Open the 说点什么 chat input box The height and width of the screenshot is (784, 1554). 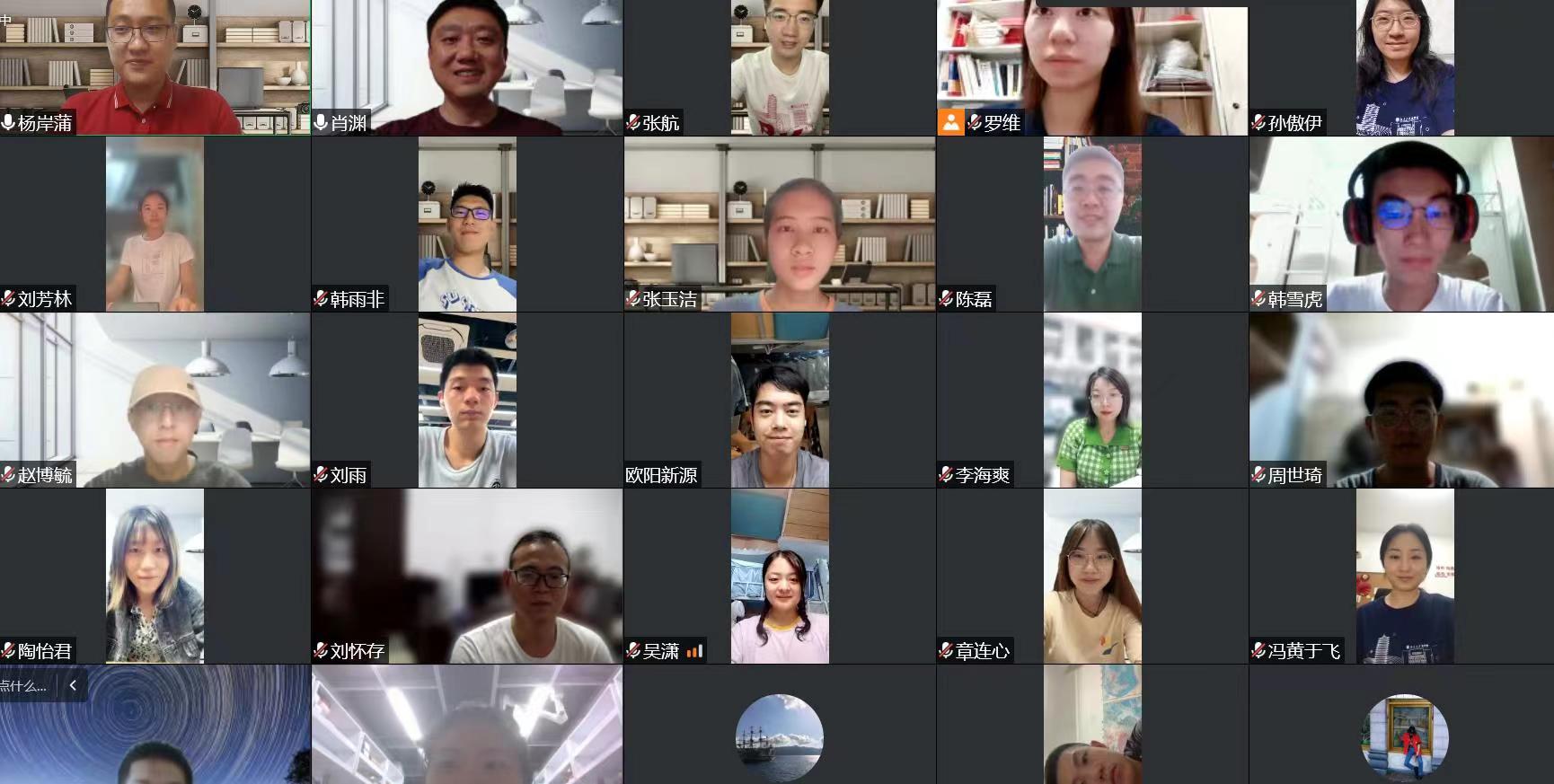[x=24, y=685]
